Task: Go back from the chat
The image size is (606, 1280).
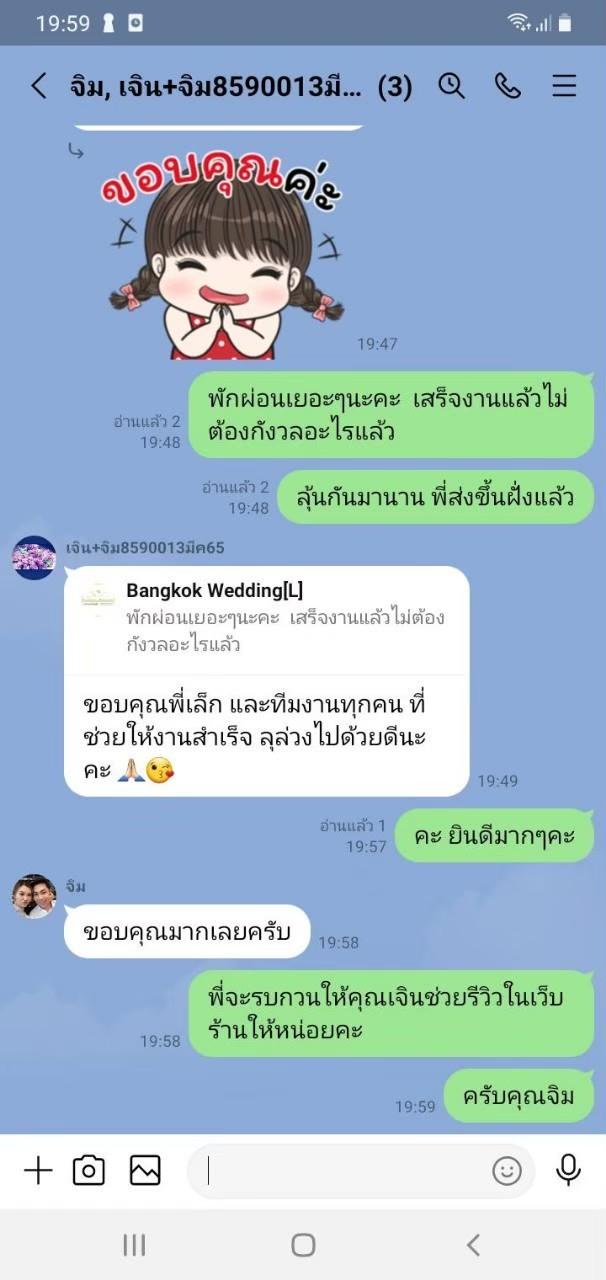Action: [x=38, y=86]
